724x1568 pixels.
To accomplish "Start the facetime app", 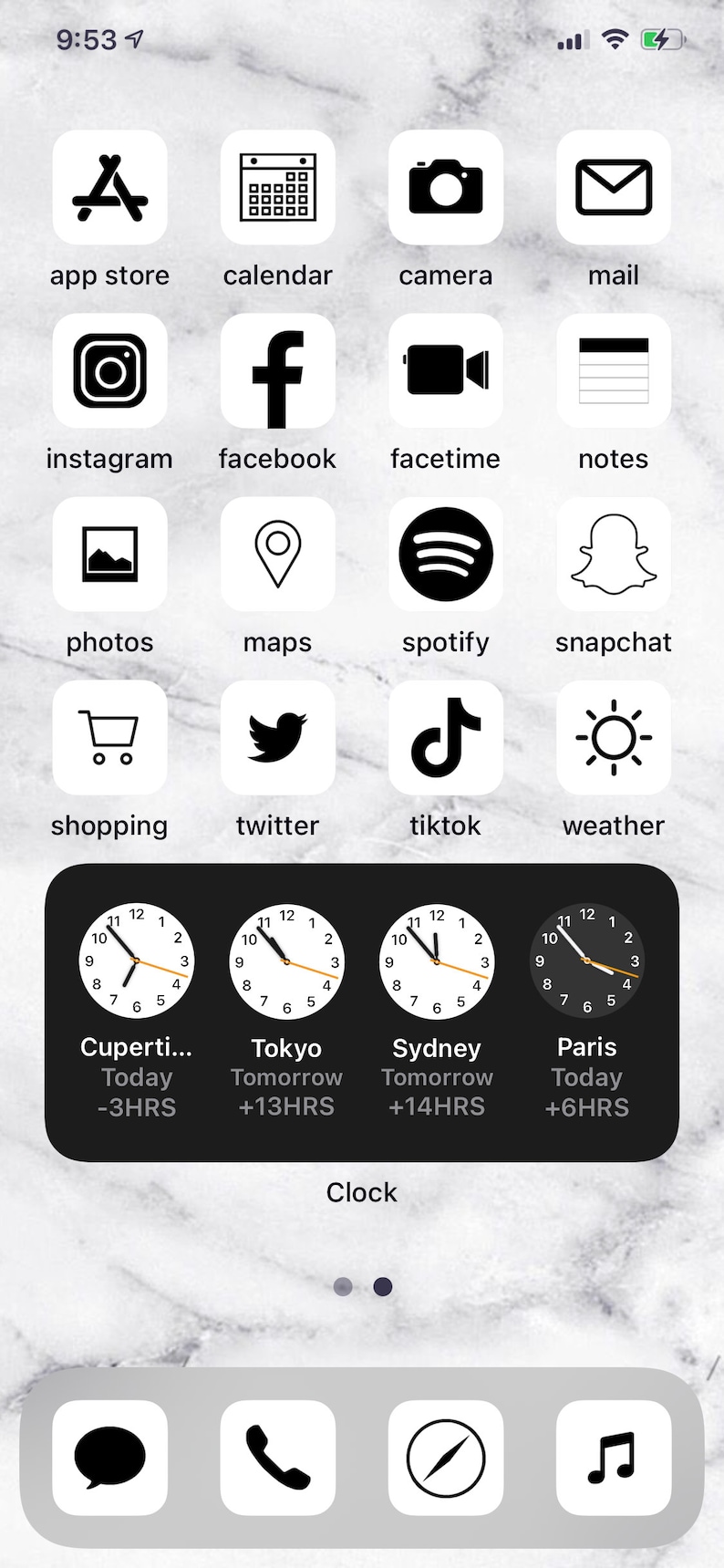I will pos(445,371).
